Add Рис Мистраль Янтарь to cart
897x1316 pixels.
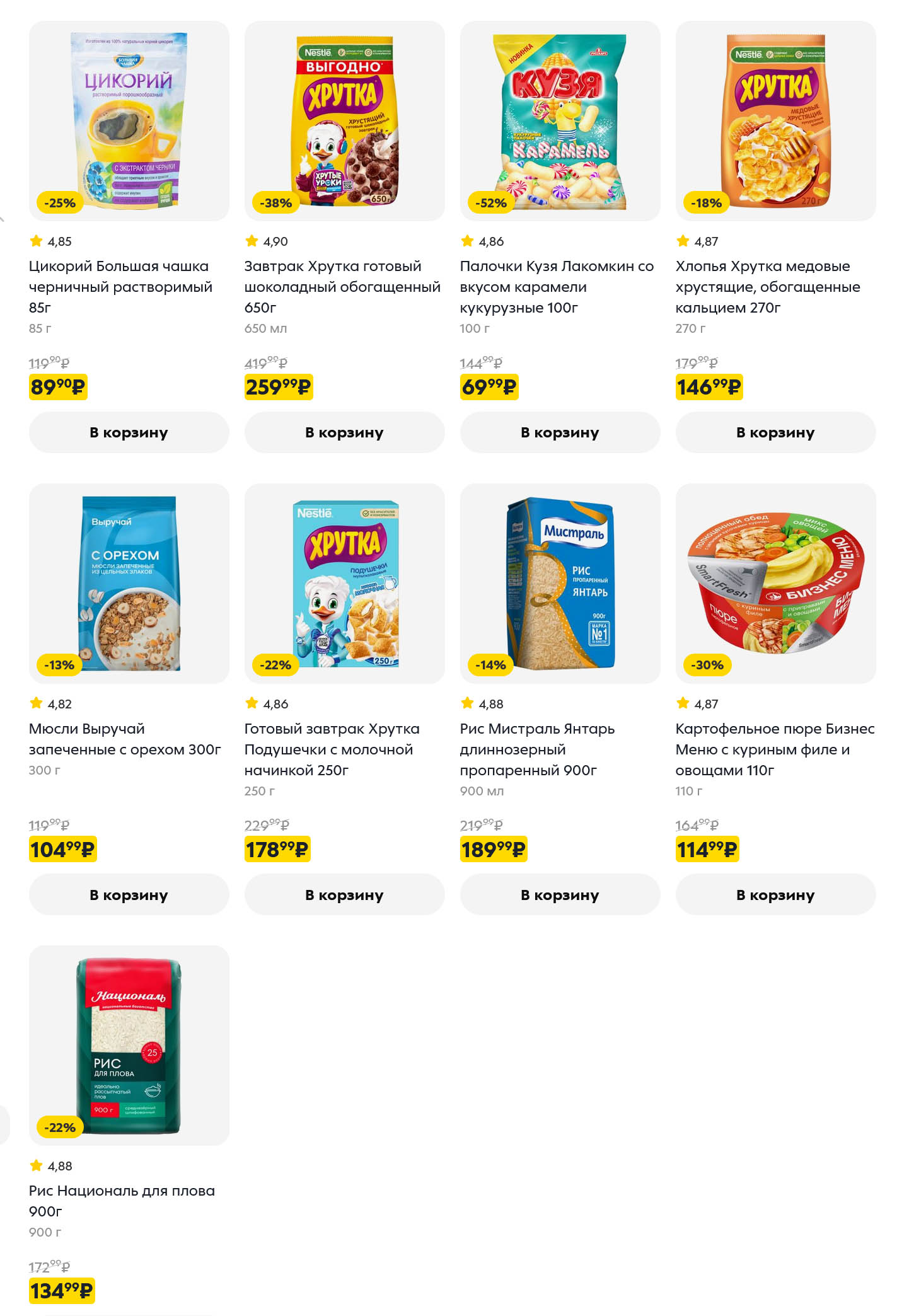point(560,894)
